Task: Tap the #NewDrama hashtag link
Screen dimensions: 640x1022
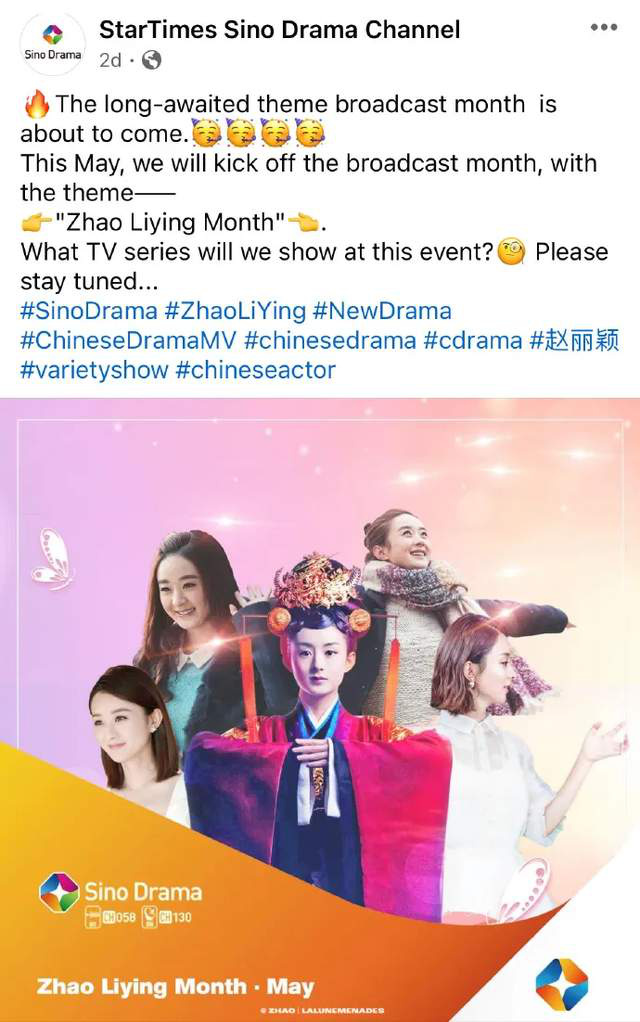Action: 382,311
